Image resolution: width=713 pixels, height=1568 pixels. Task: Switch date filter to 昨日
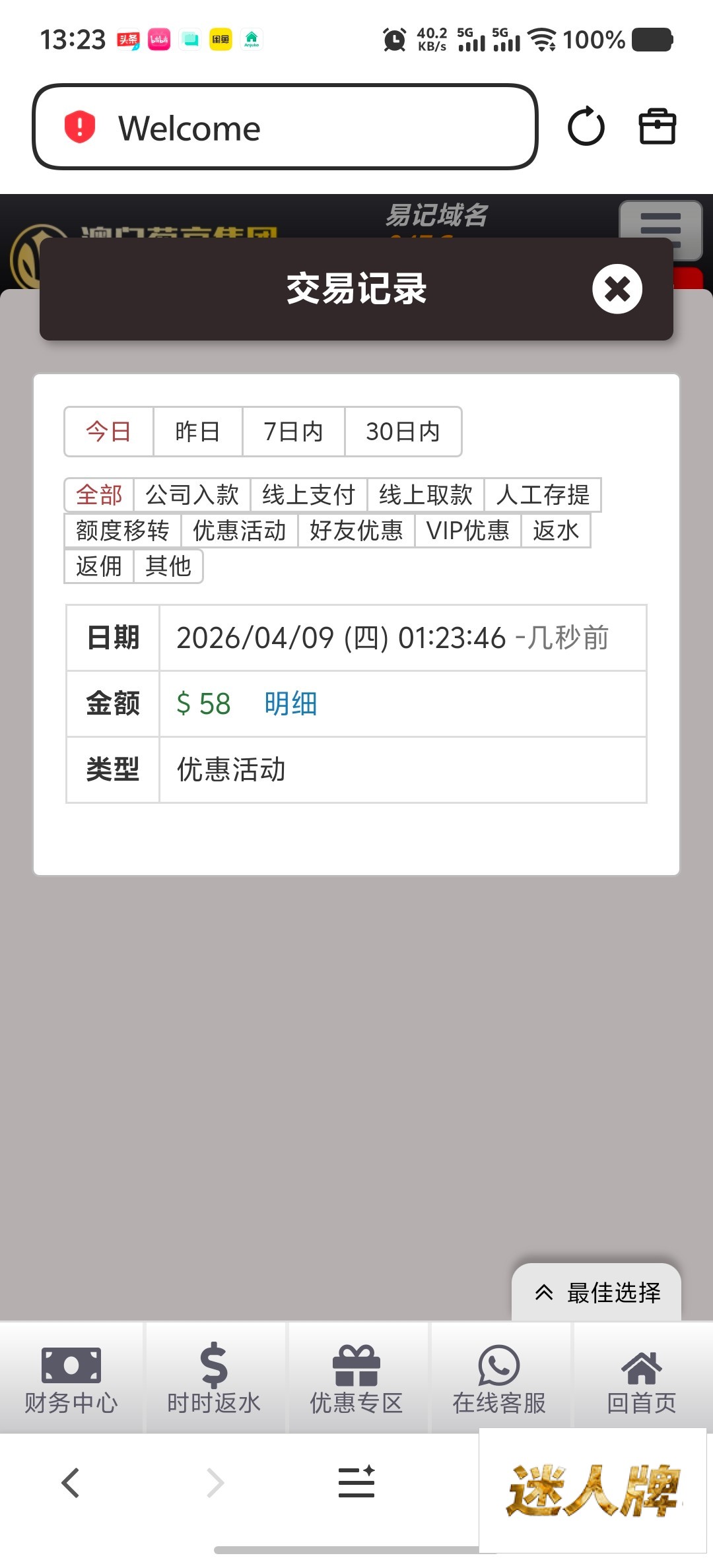pos(197,432)
